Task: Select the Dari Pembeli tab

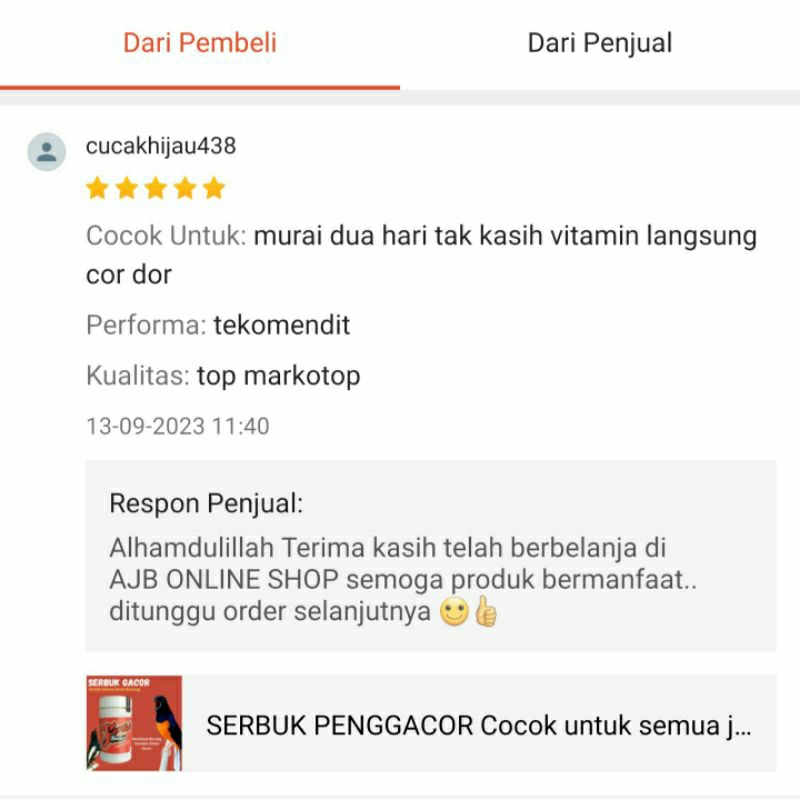Action: tap(200, 44)
